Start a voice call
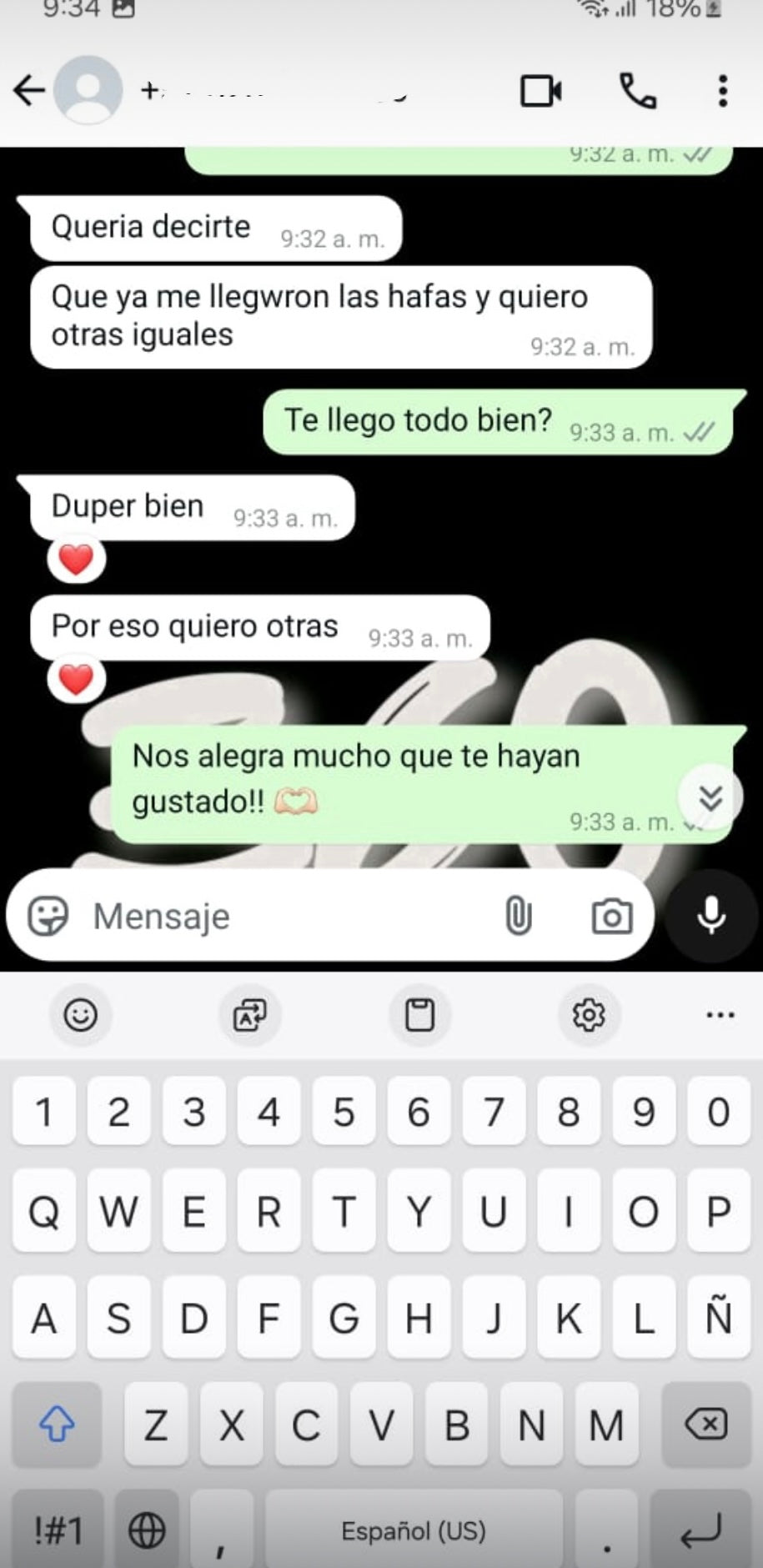 click(638, 91)
